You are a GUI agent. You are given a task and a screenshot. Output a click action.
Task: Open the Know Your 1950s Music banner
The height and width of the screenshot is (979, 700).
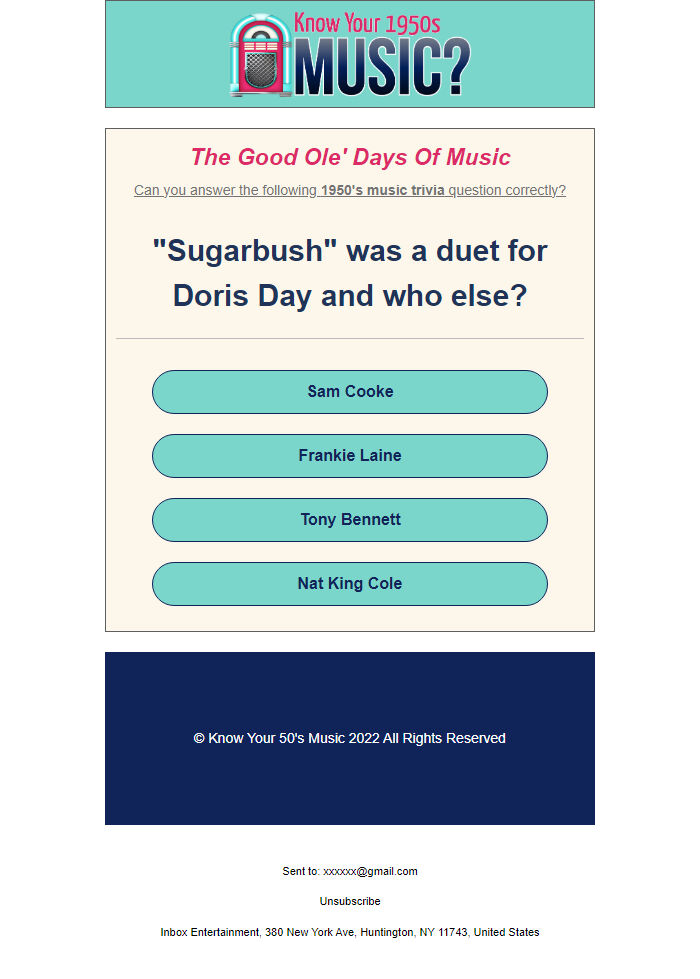coord(350,54)
